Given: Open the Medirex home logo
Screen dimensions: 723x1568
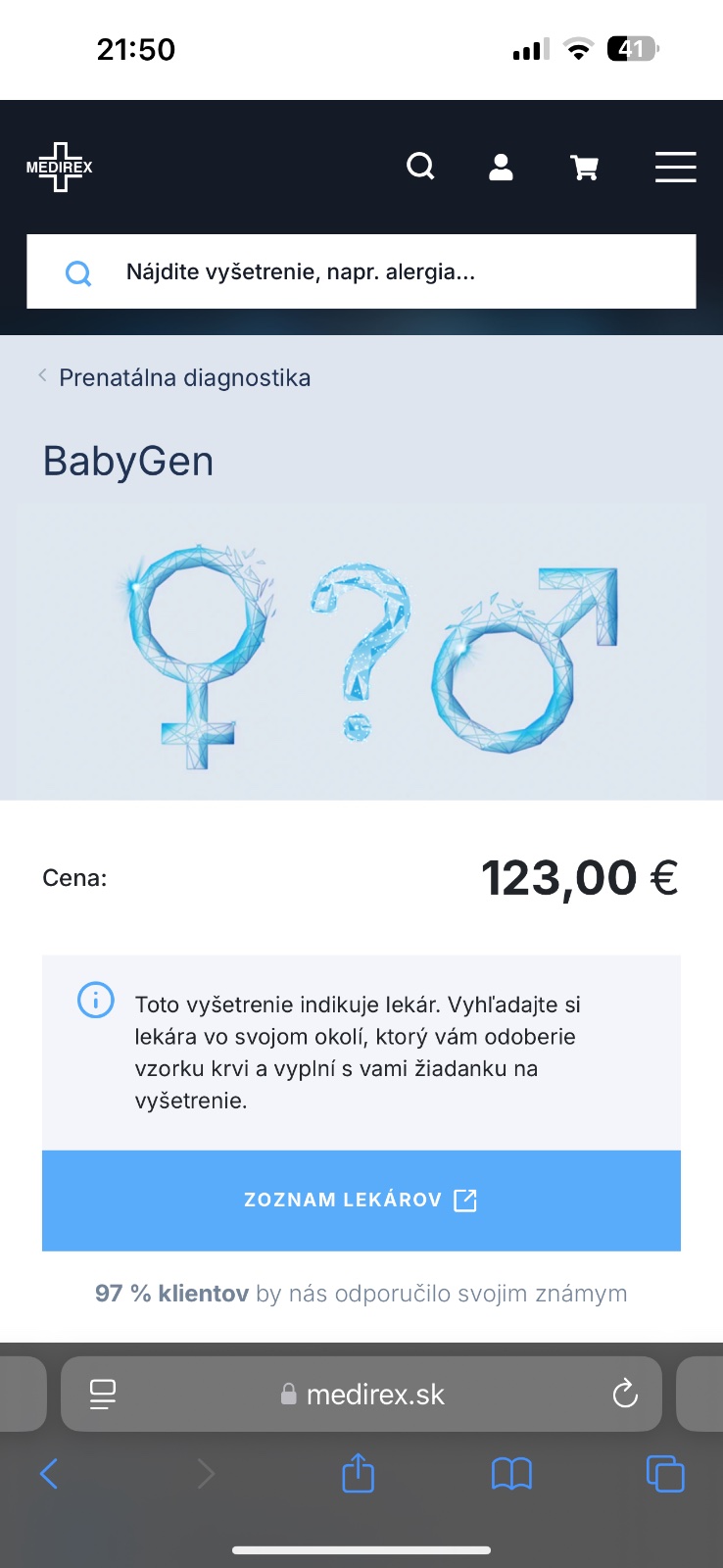Looking at the screenshot, I should coord(60,168).
